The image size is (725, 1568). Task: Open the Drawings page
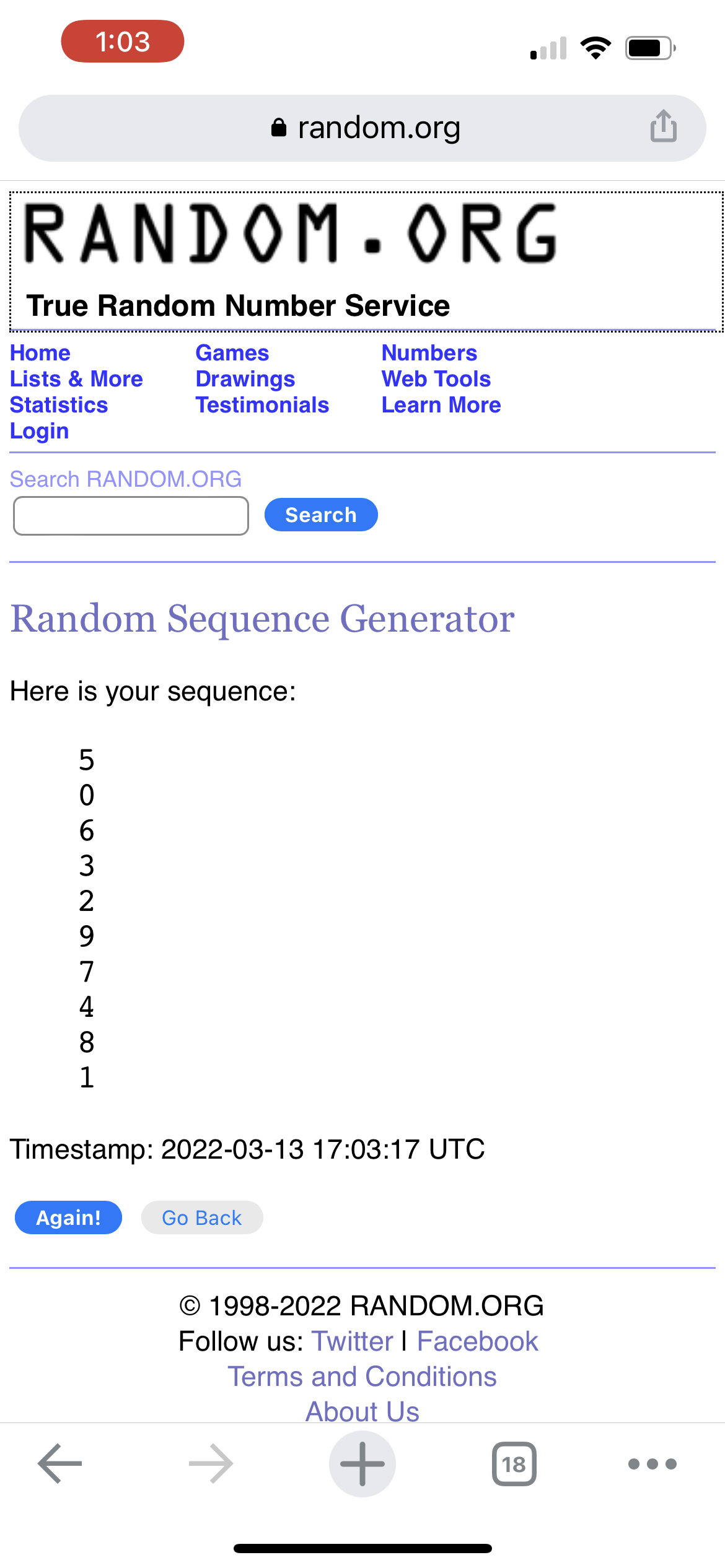[245, 379]
